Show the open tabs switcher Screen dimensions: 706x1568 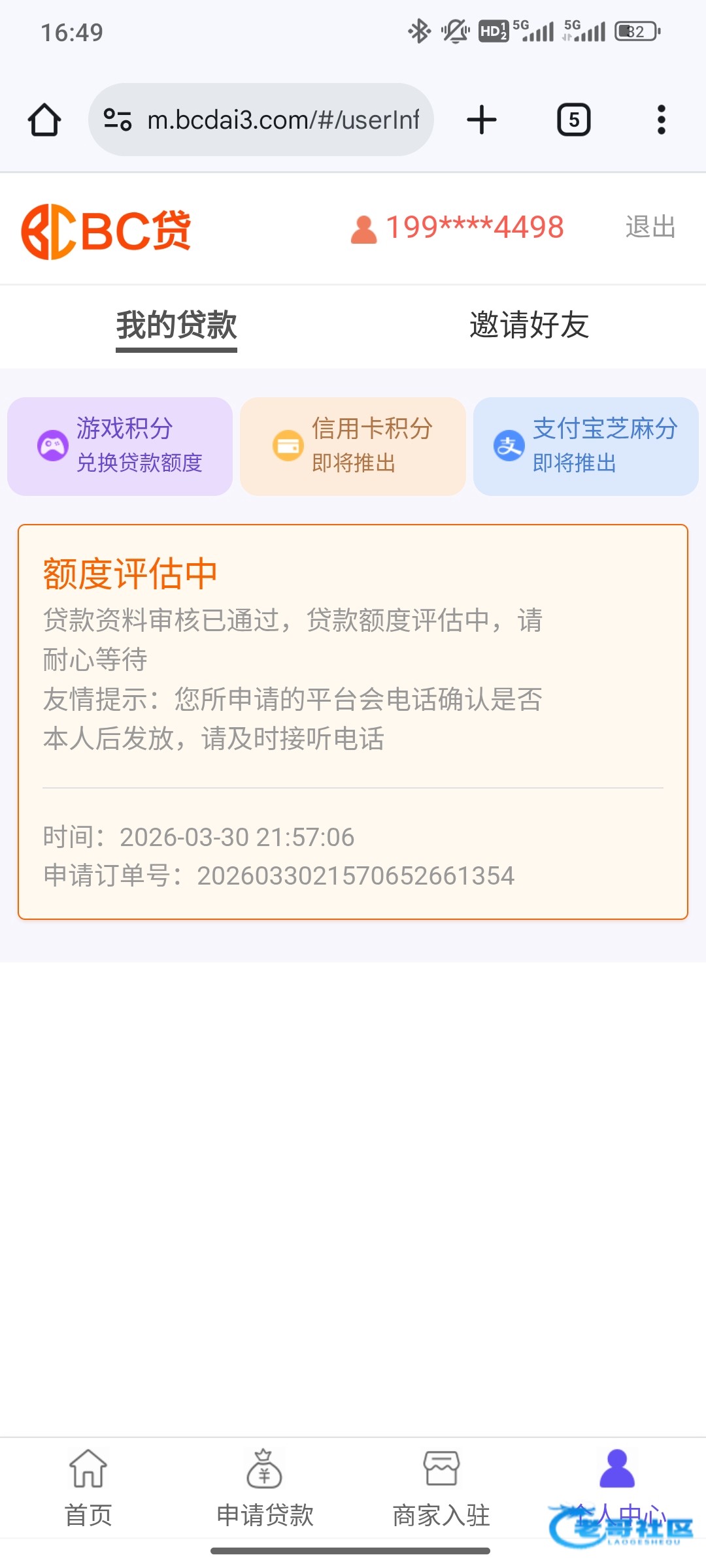point(573,120)
